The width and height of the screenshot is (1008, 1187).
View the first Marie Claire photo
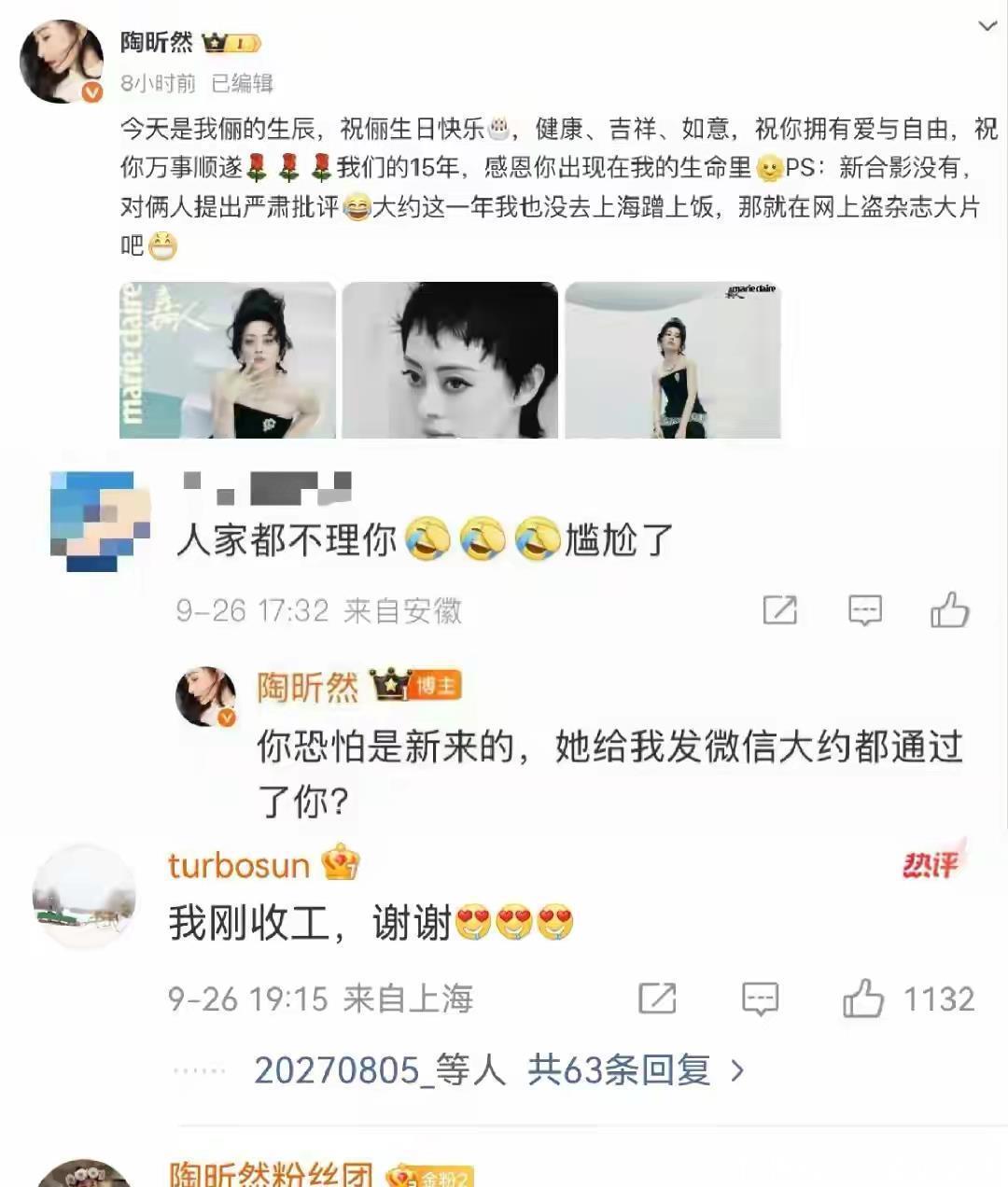[x=228, y=360]
